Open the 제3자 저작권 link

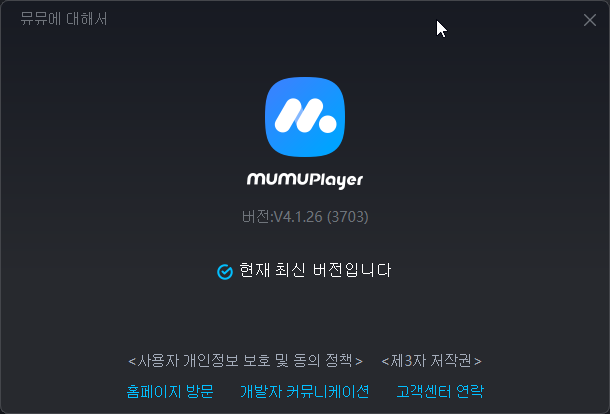pyautogui.click(x=432, y=360)
